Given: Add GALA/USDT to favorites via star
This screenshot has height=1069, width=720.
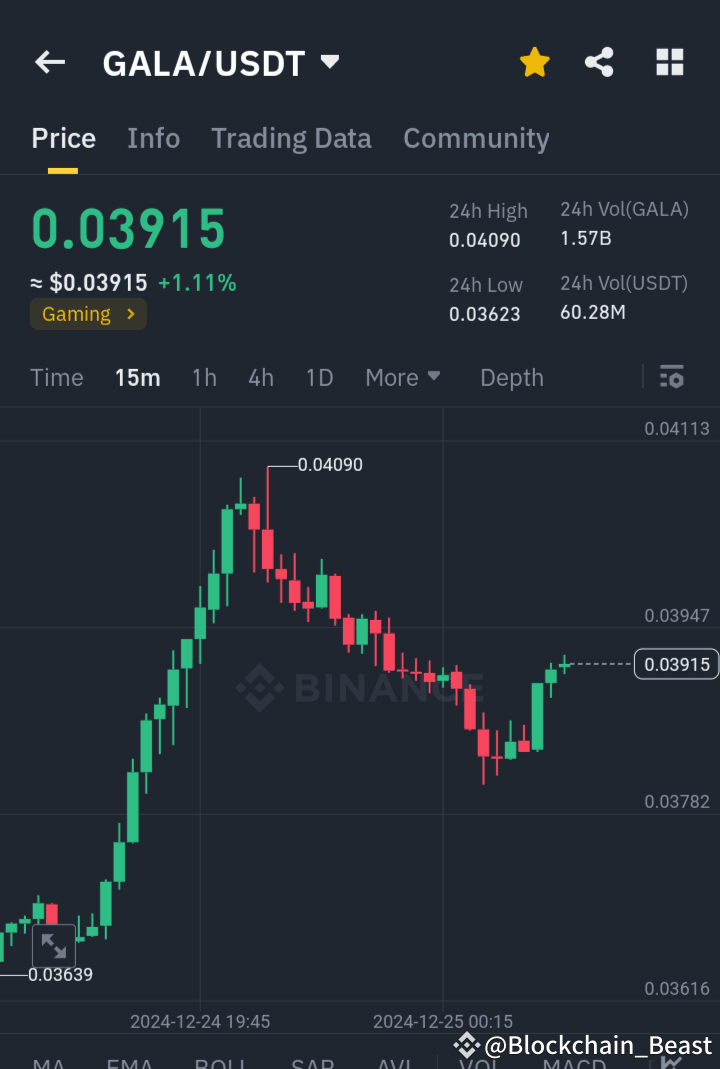Looking at the screenshot, I should click(534, 62).
